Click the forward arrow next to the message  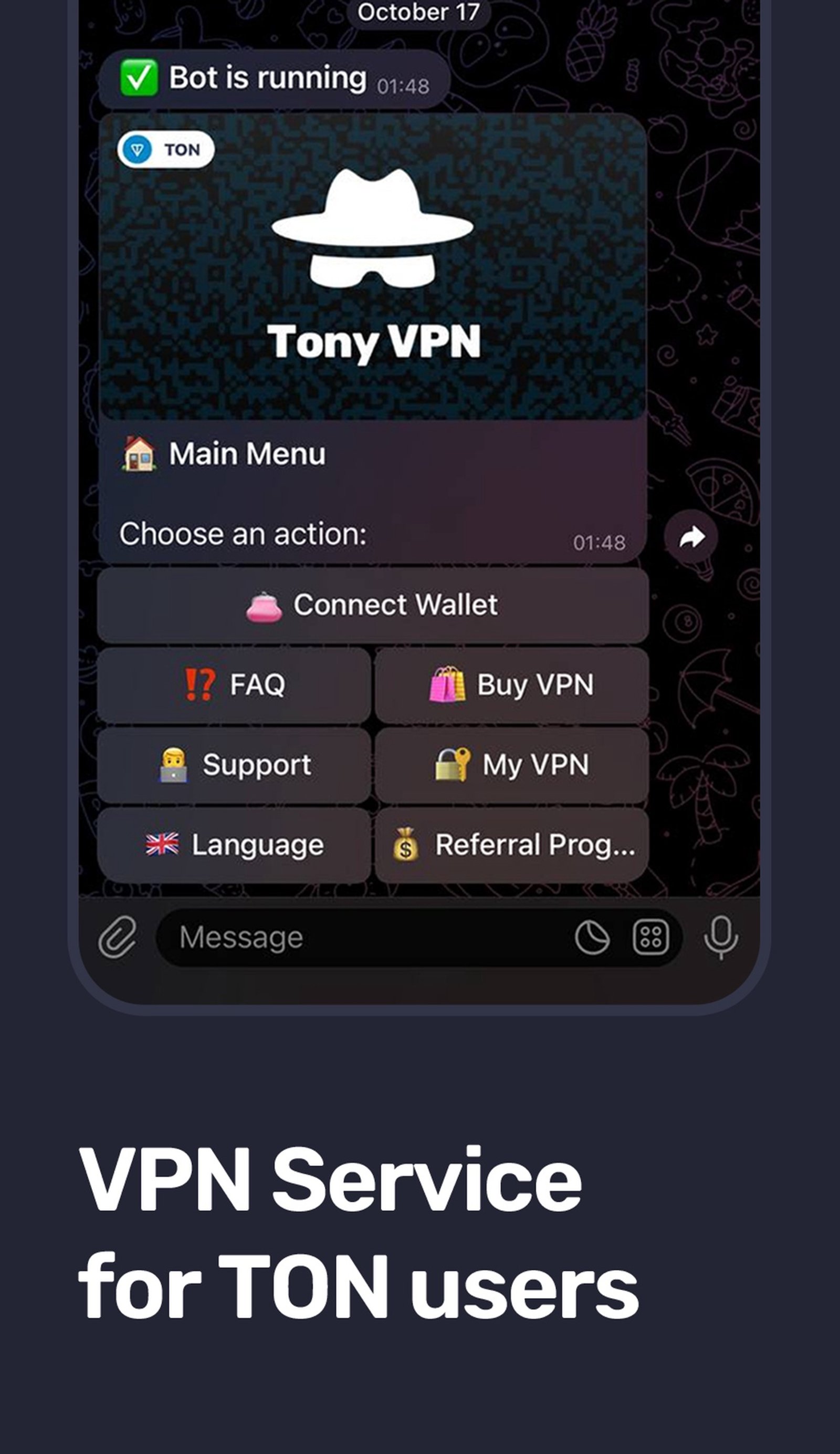(x=692, y=538)
